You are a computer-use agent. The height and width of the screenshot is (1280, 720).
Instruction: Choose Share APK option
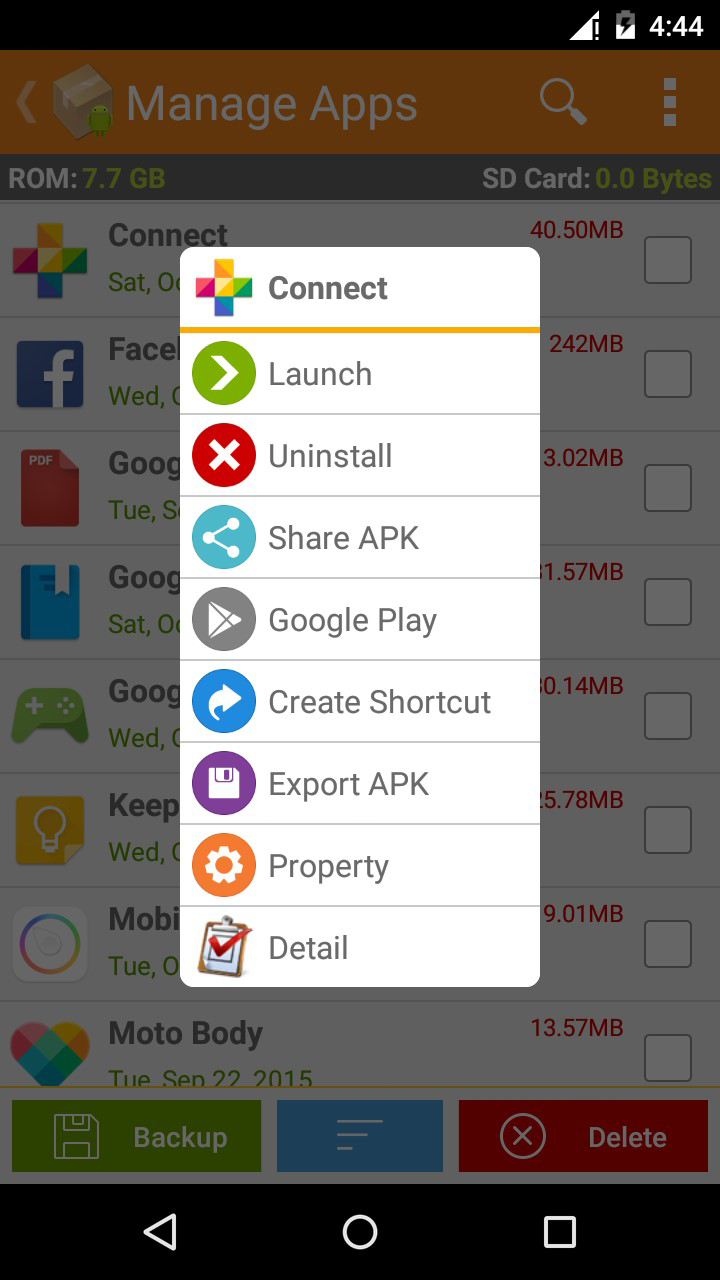coord(359,538)
